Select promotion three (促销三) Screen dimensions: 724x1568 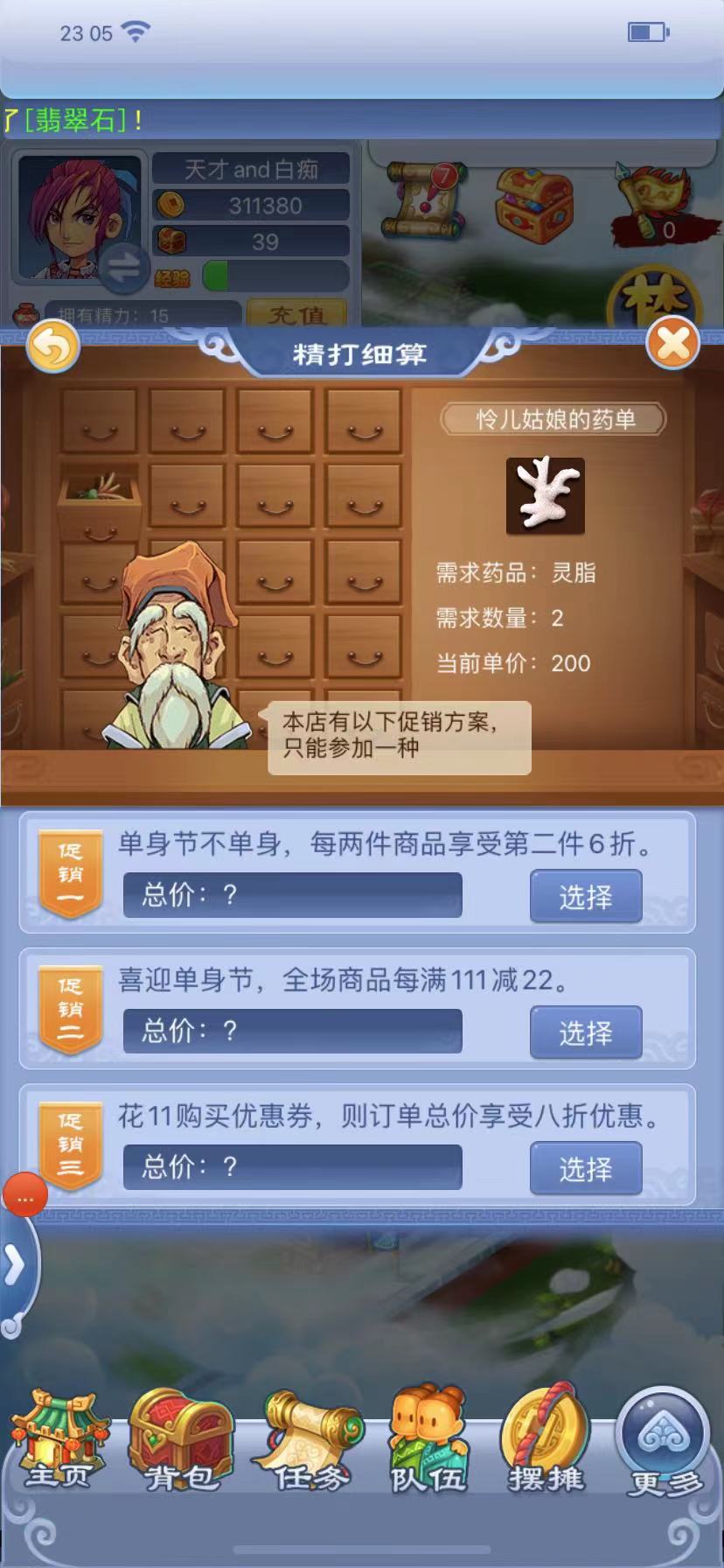[x=585, y=1168]
